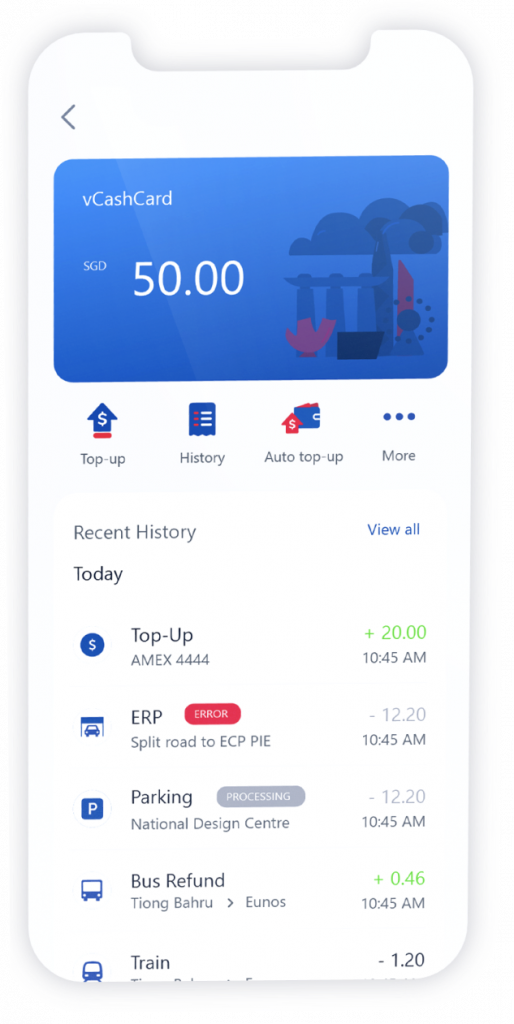Open the ERP error transaction

(x=251, y=727)
